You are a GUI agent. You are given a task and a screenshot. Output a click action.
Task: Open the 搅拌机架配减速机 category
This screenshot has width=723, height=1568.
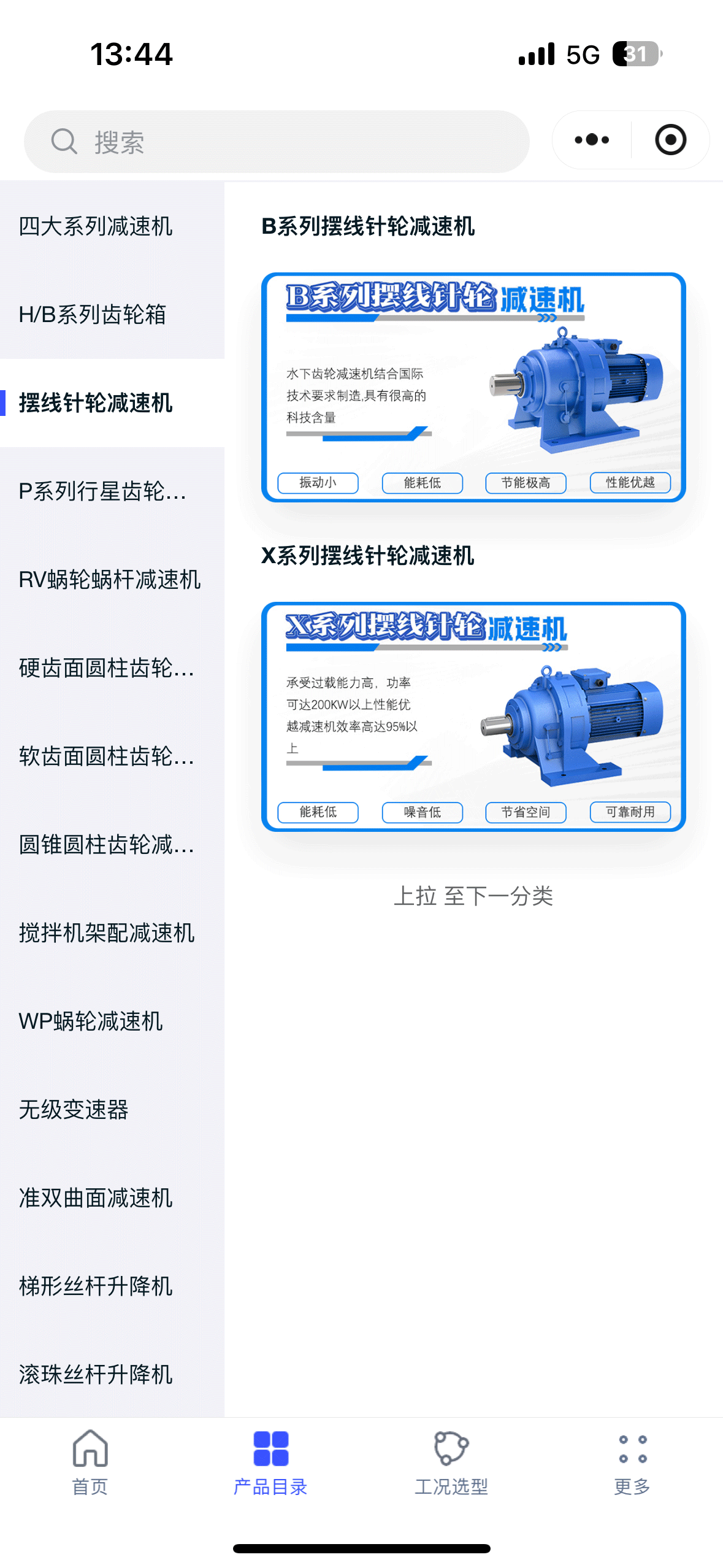pos(106,933)
